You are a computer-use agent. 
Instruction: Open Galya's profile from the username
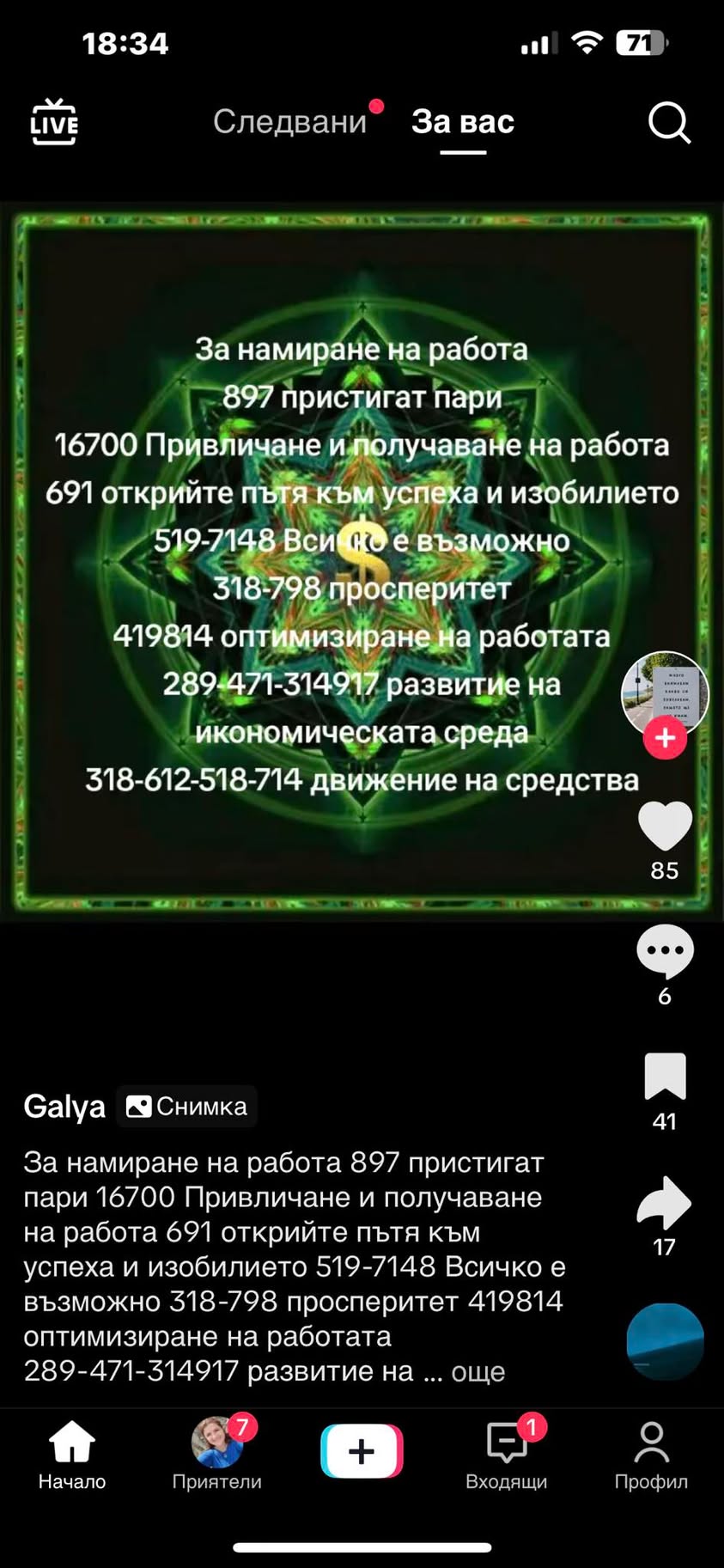click(64, 1107)
